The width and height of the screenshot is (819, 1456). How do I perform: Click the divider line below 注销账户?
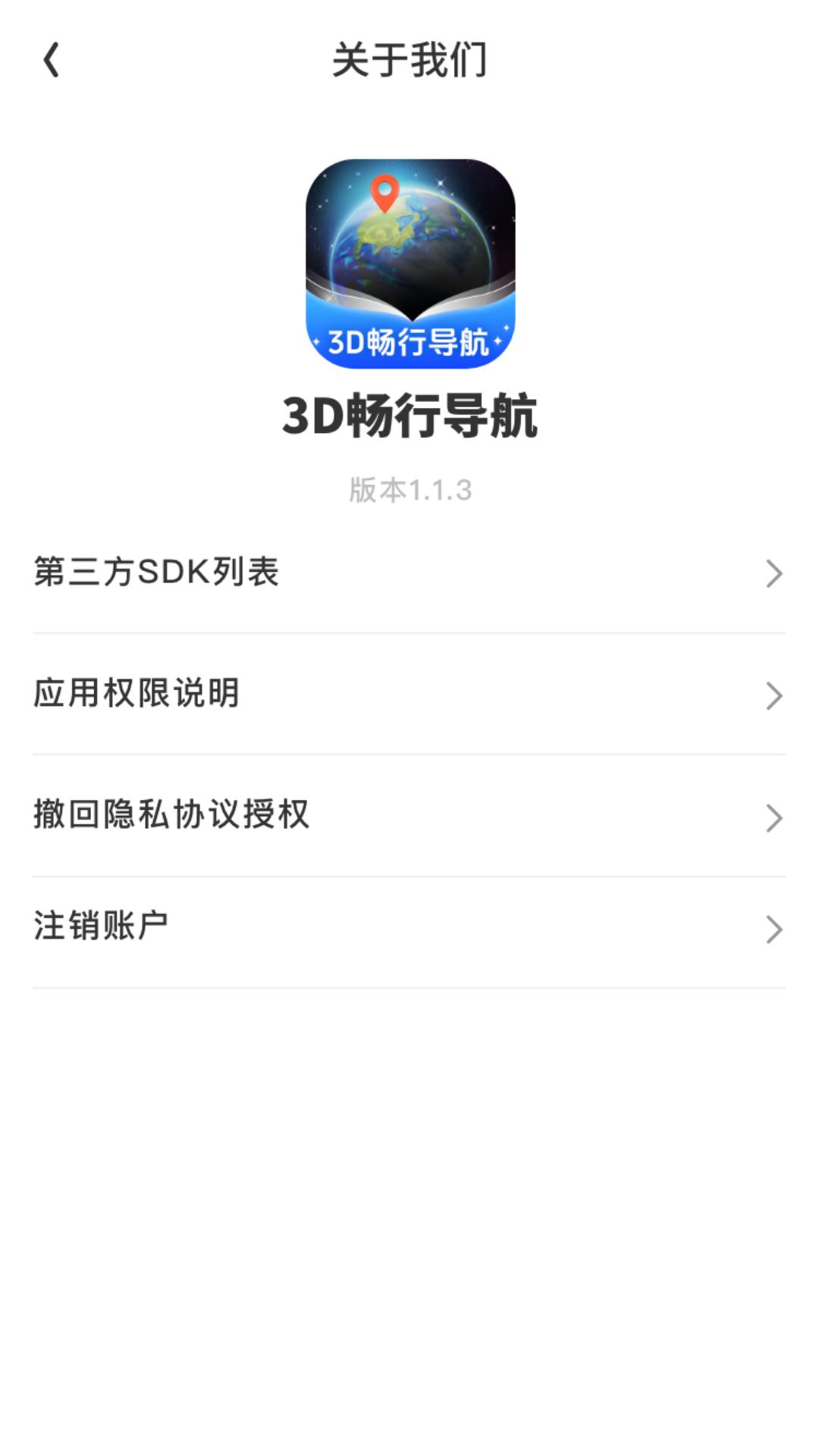[409, 987]
